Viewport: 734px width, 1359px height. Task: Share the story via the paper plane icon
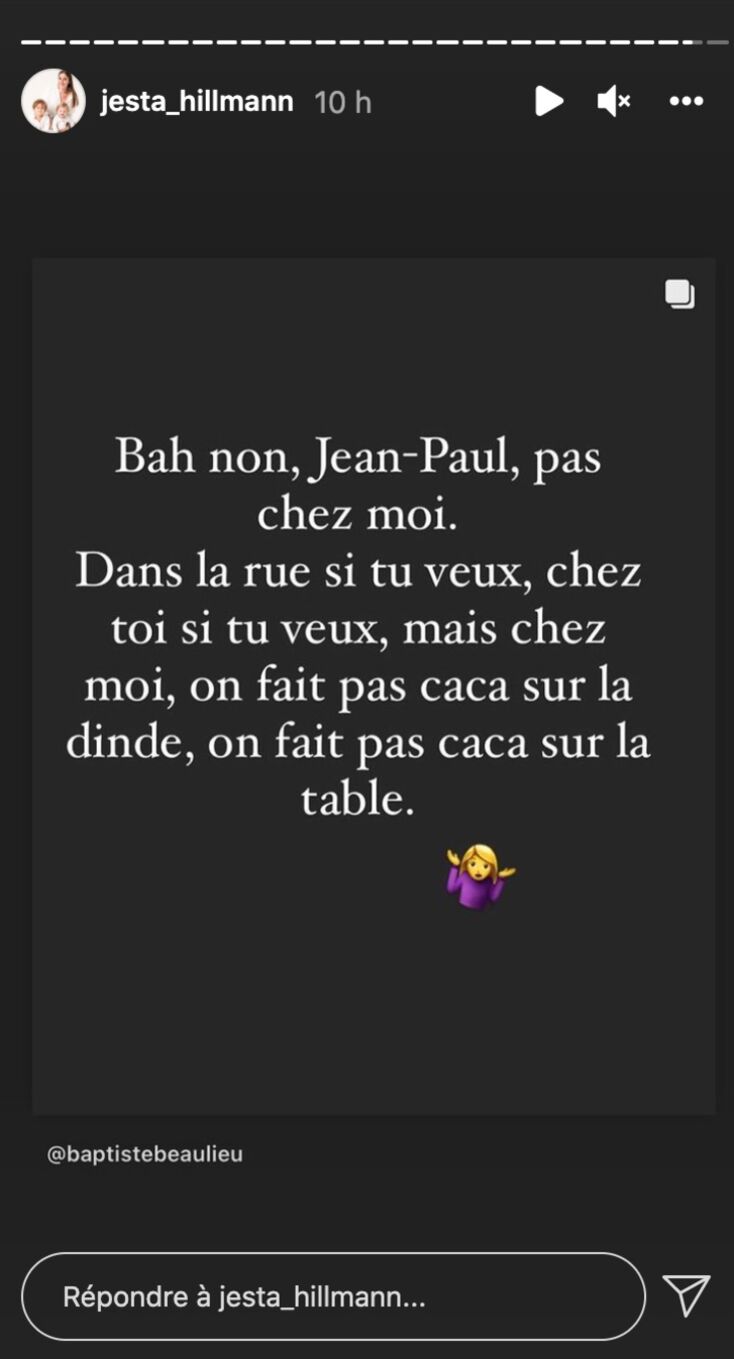click(687, 1296)
